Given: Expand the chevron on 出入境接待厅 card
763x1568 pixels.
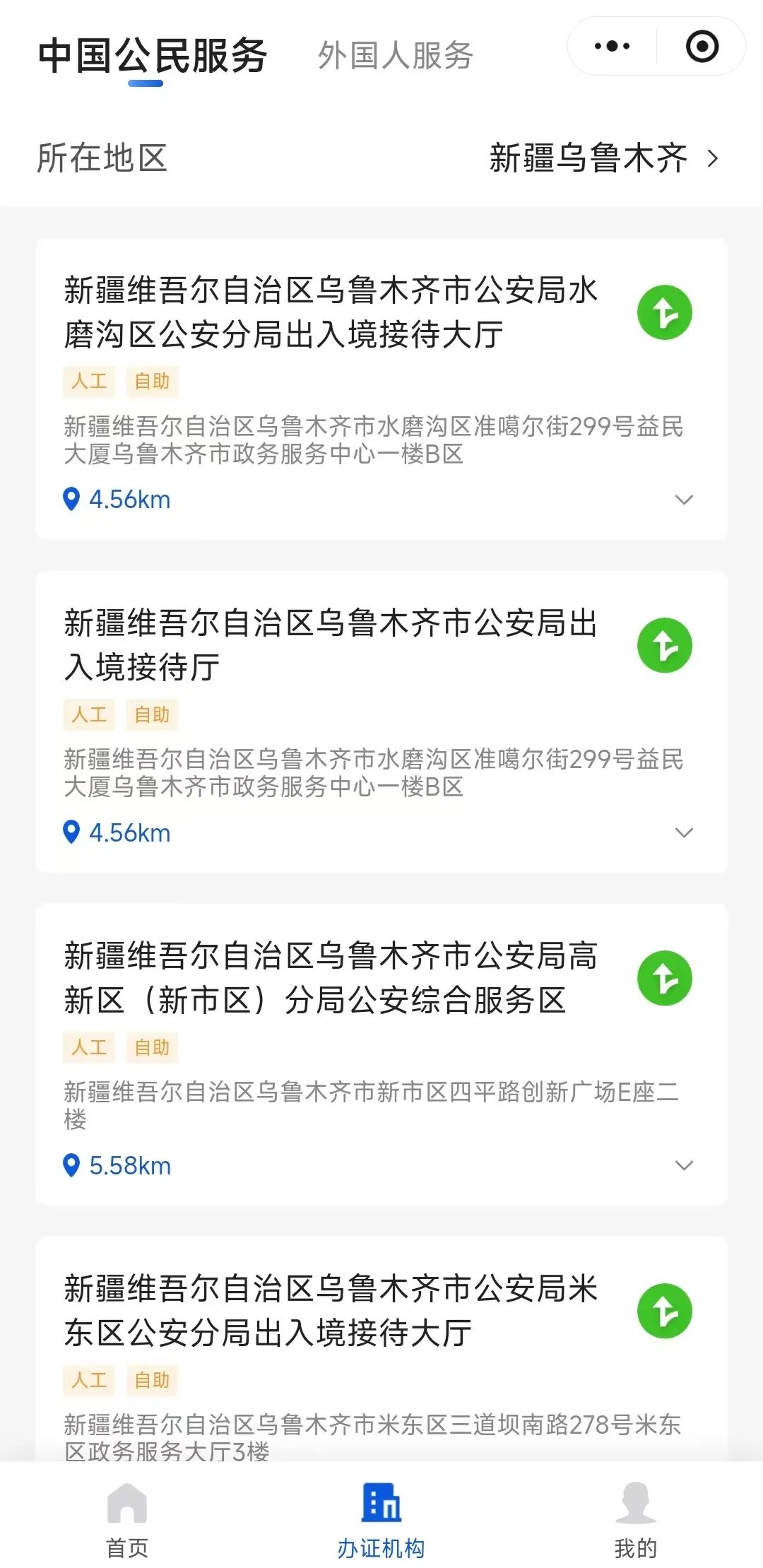Looking at the screenshot, I should [683, 833].
